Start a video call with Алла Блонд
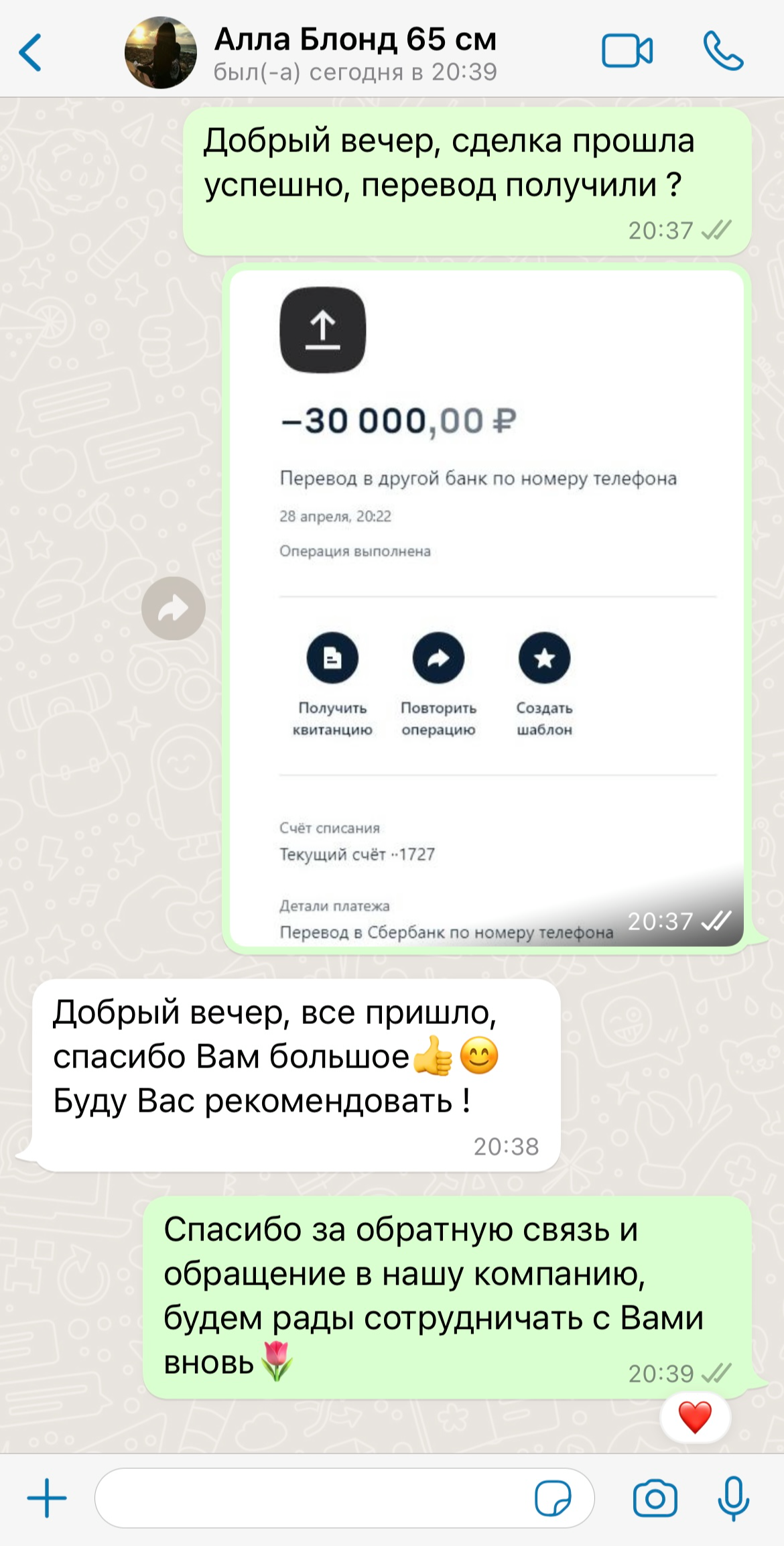Image resolution: width=784 pixels, height=1546 pixels. 627,52
